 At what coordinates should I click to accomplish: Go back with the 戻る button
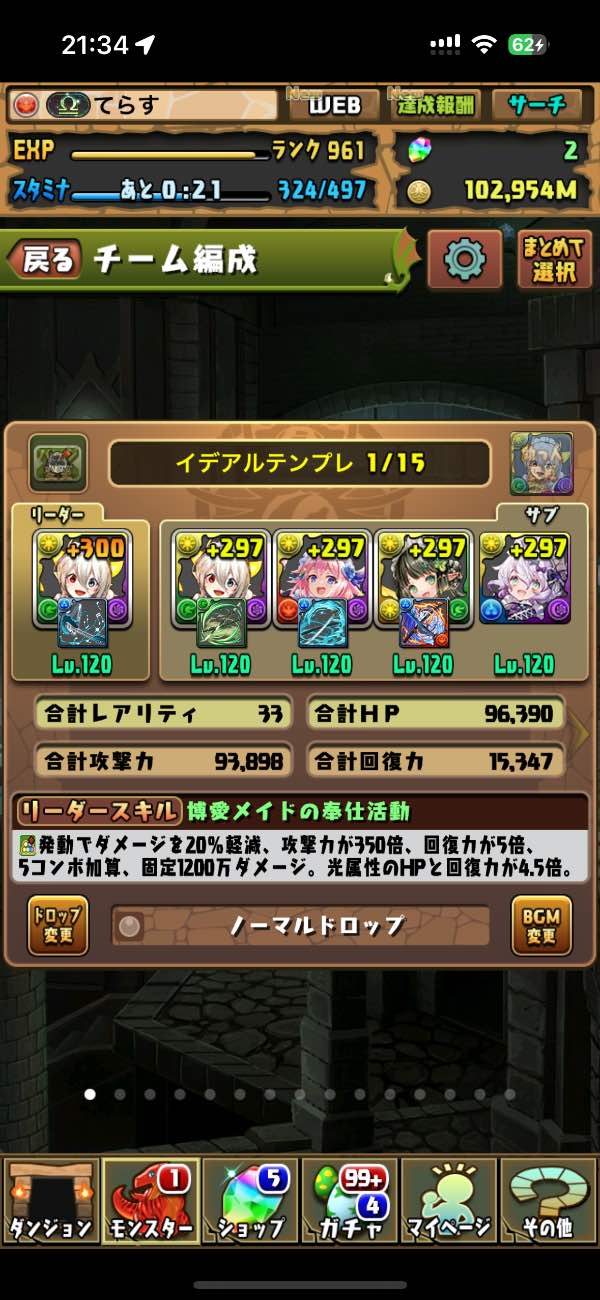[44, 260]
